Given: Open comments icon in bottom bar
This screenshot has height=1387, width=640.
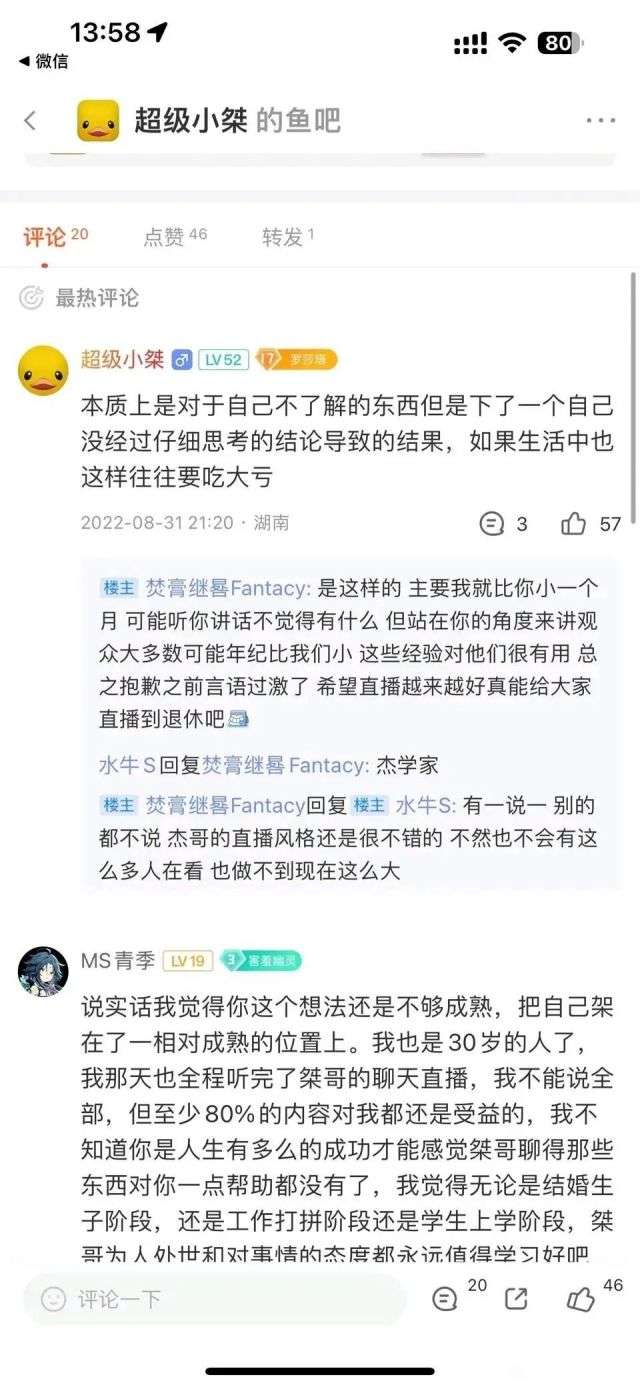Looking at the screenshot, I should click(x=445, y=1299).
